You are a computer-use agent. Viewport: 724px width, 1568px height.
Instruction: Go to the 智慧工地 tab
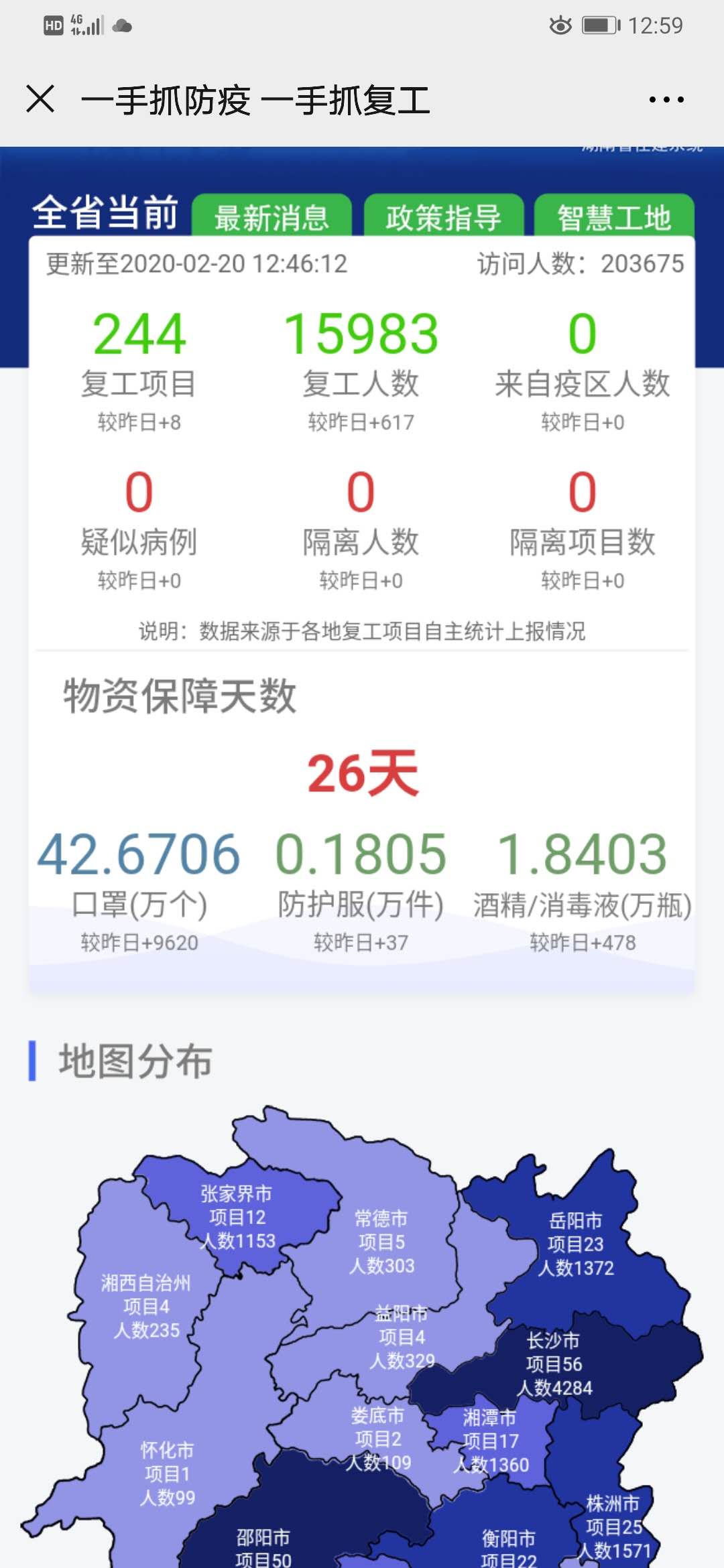coord(614,216)
